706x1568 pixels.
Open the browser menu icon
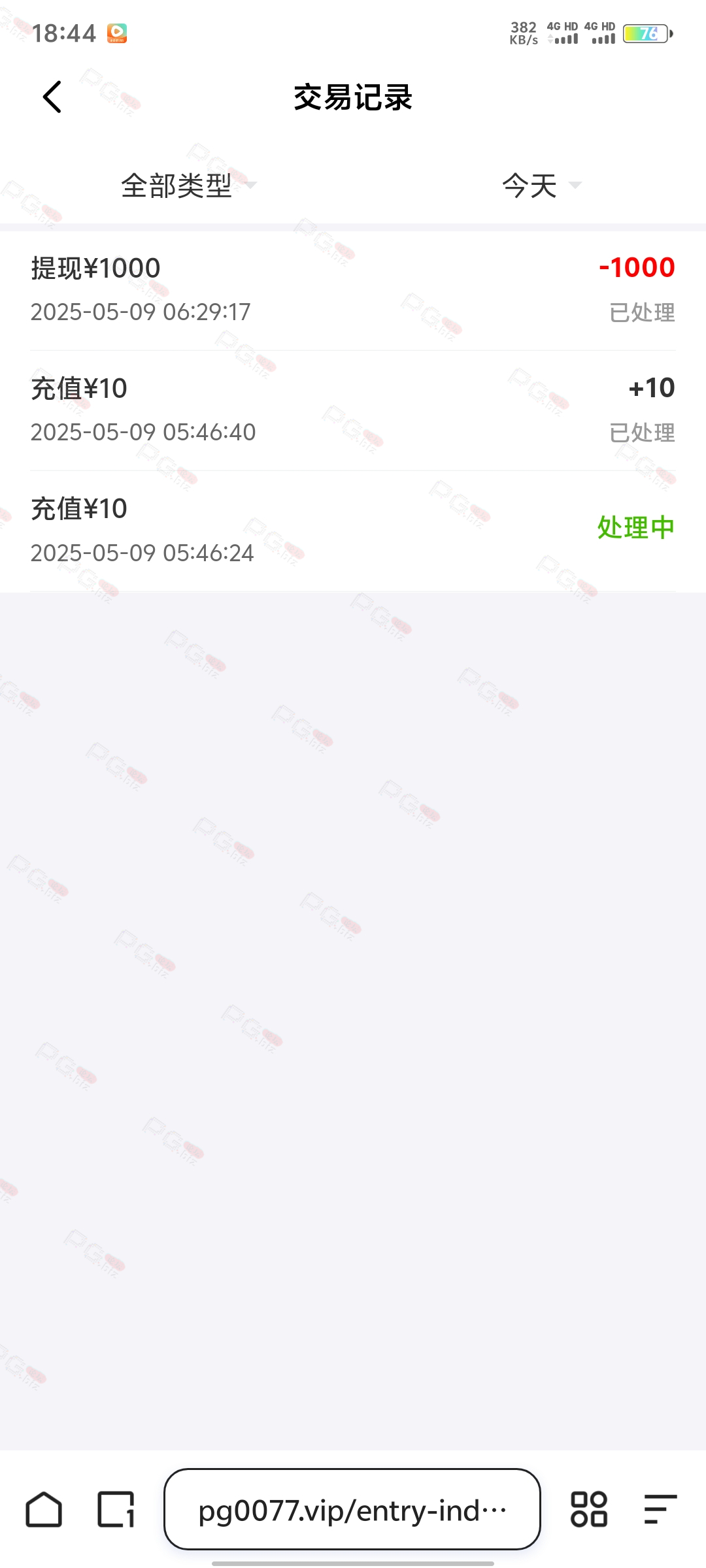tap(660, 1509)
